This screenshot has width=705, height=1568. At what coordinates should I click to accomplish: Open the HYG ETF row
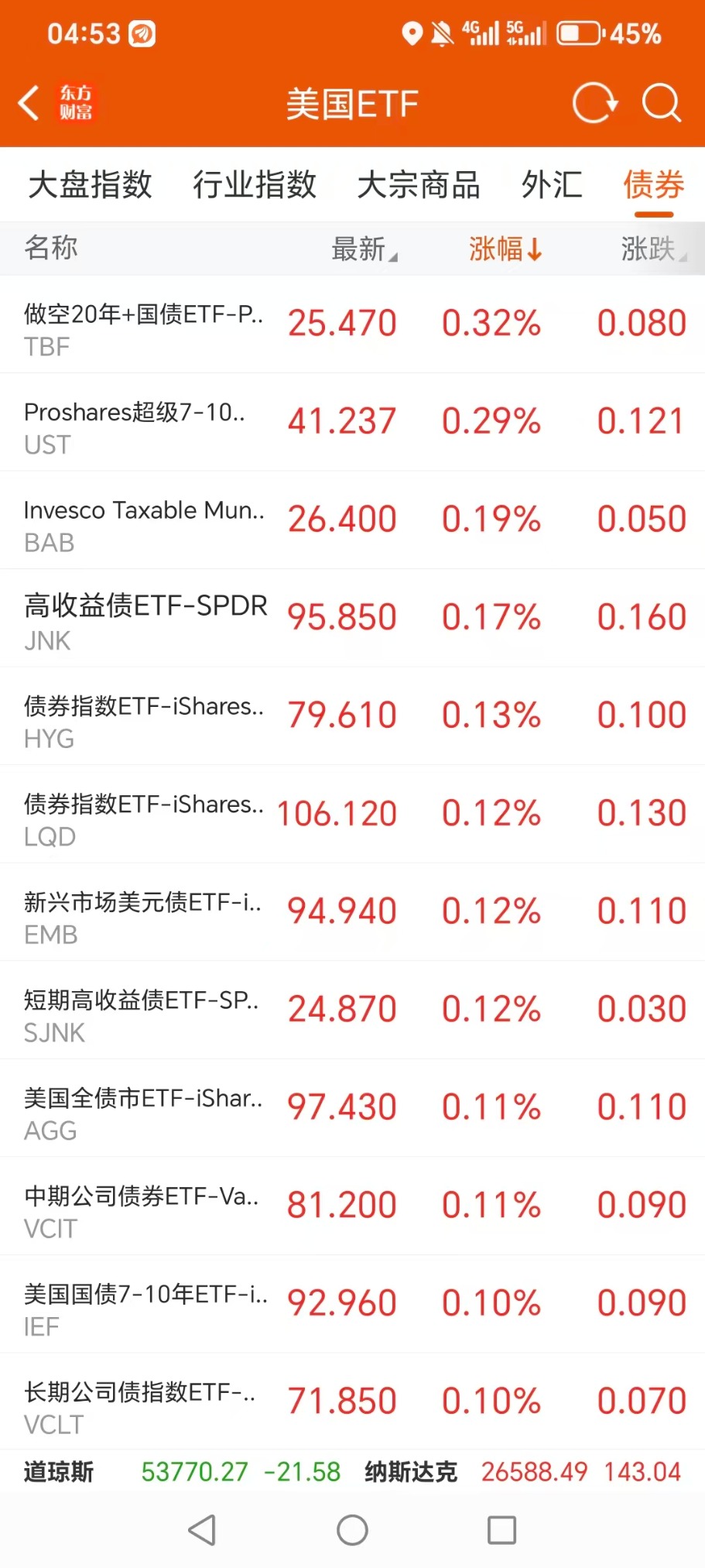click(x=352, y=716)
